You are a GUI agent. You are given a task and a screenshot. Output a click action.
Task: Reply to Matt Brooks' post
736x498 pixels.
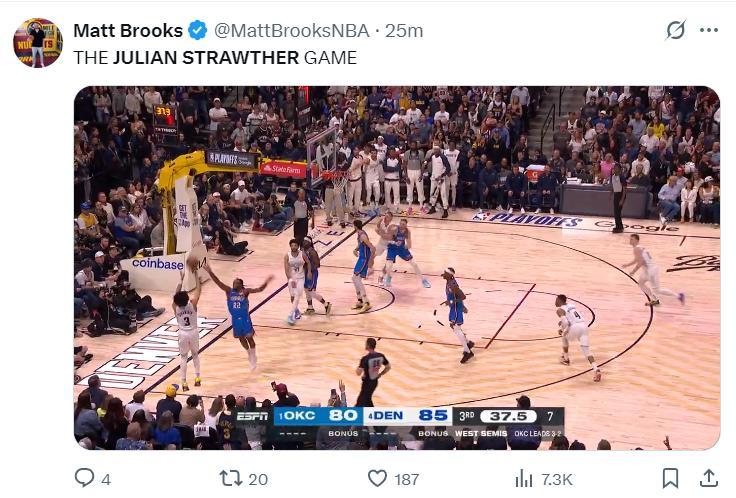pyautogui.click(x=85, y=479)
